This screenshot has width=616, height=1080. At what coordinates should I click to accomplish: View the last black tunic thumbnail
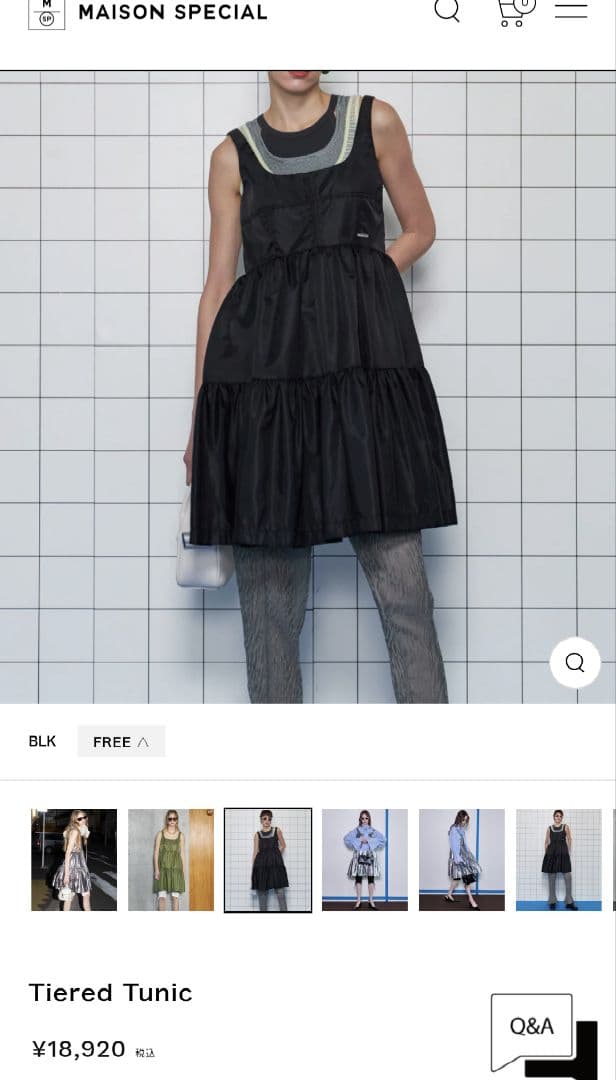559,860
